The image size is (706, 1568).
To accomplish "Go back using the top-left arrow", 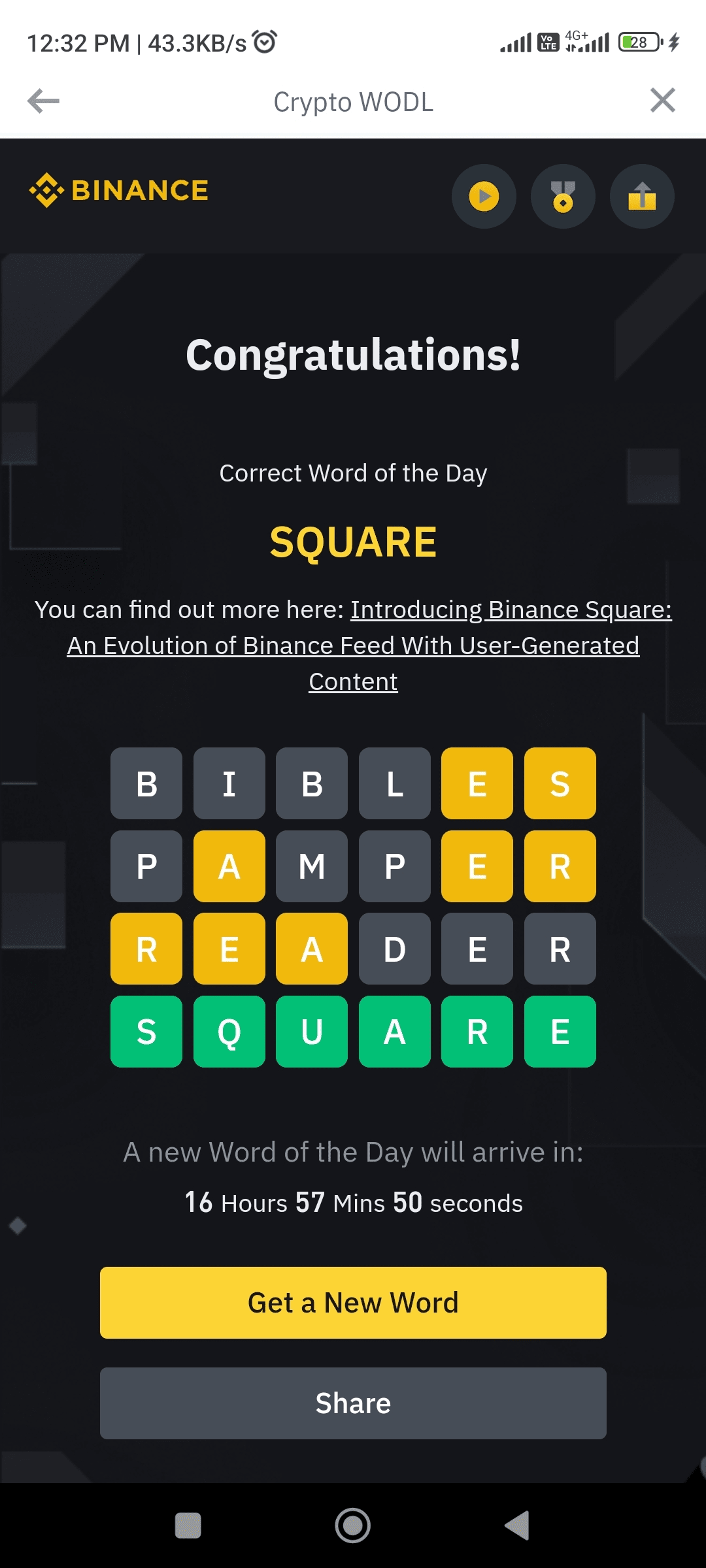I will click(43, 101).
